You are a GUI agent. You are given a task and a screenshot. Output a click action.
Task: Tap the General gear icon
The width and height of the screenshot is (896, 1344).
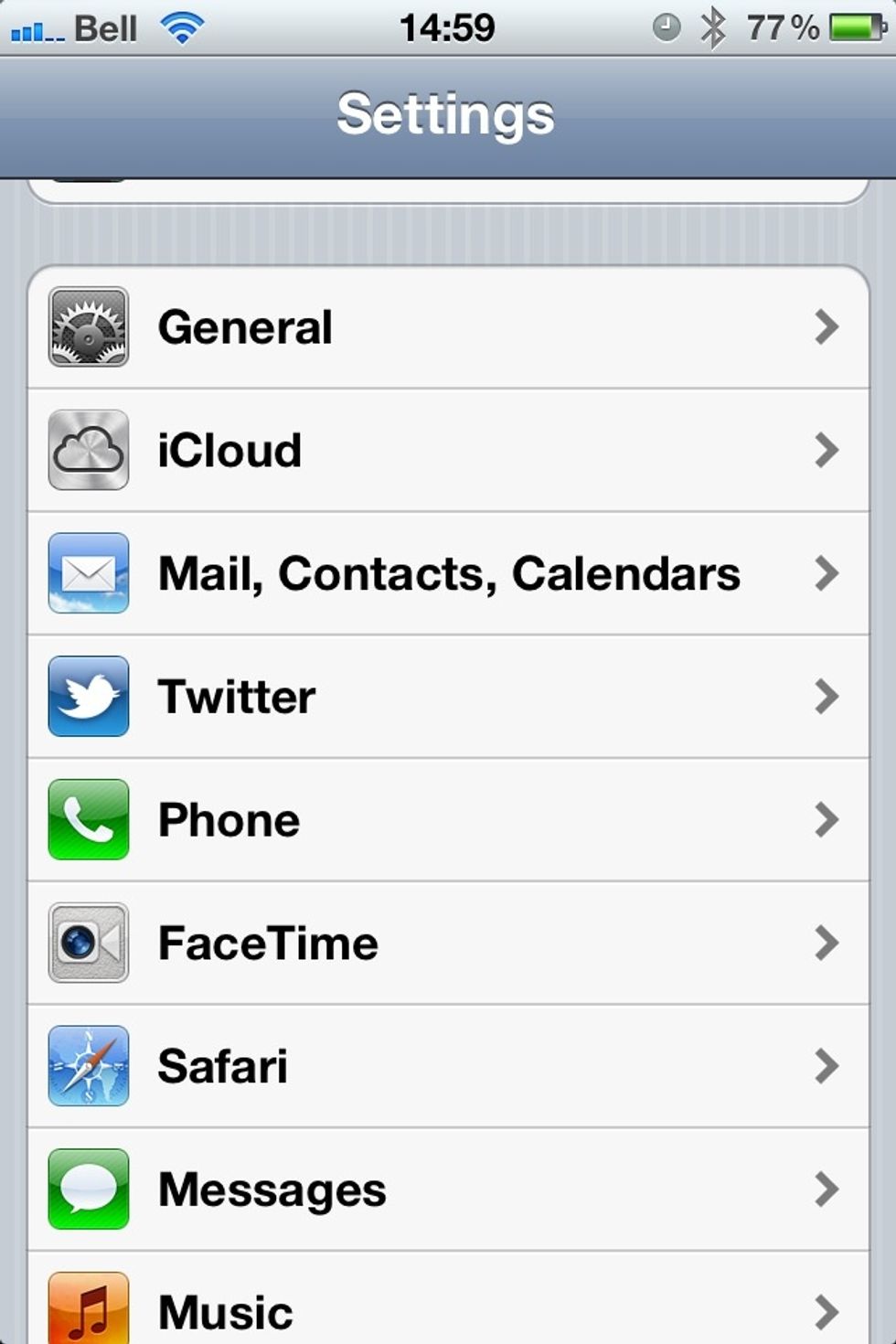89,327
